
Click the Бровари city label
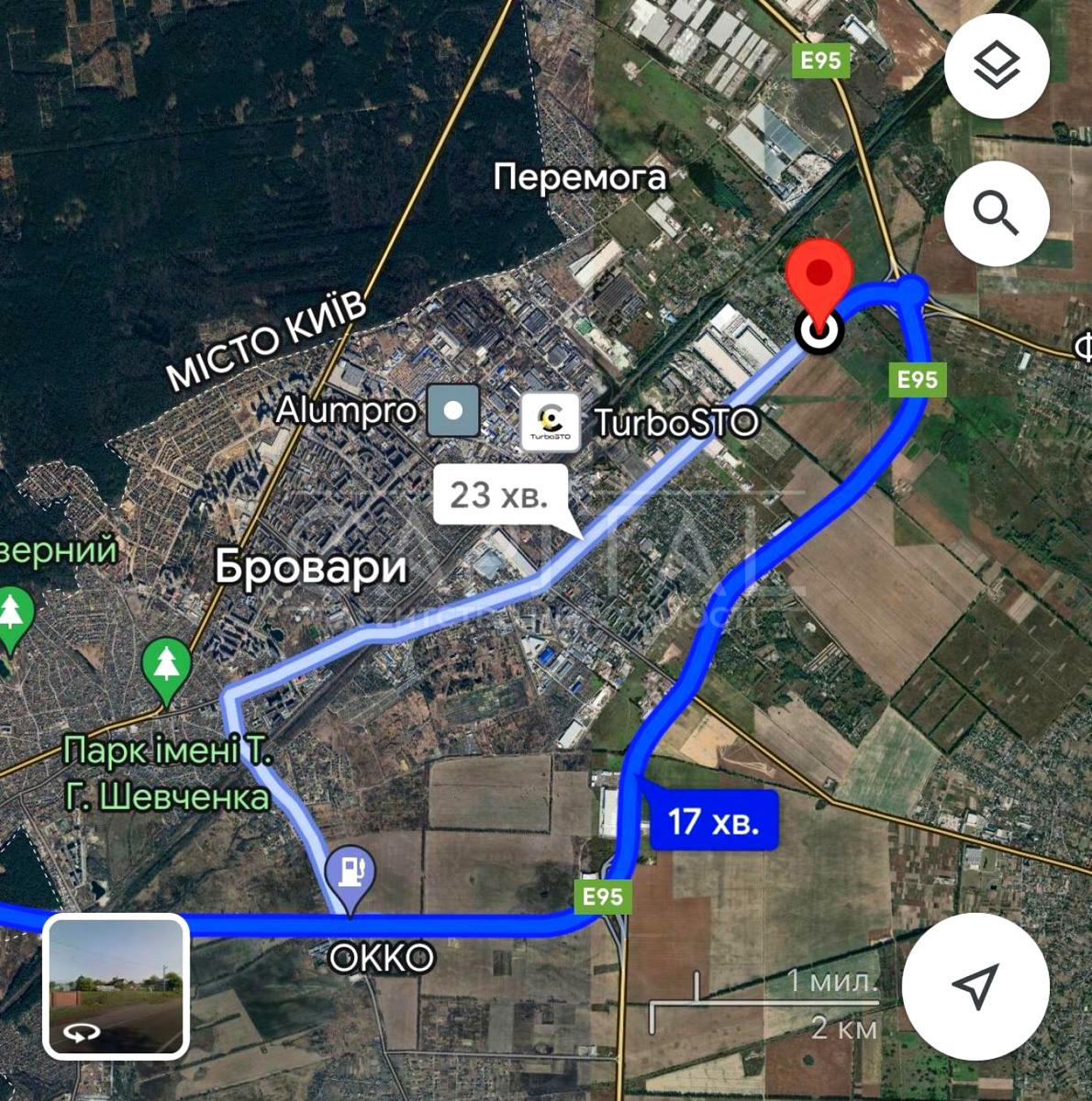coord(312,567)
